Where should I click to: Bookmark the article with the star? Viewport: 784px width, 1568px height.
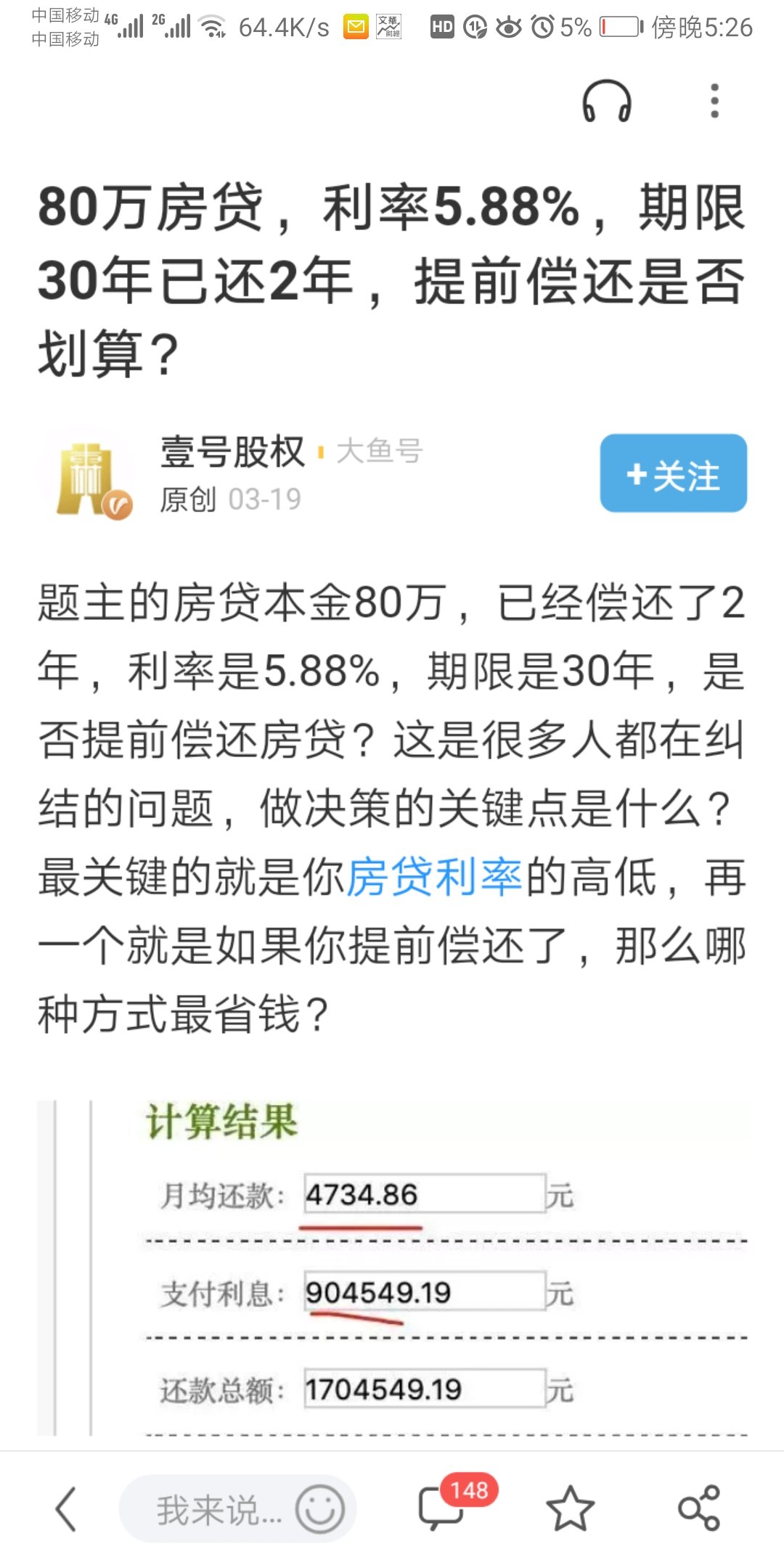point(570,1509)
